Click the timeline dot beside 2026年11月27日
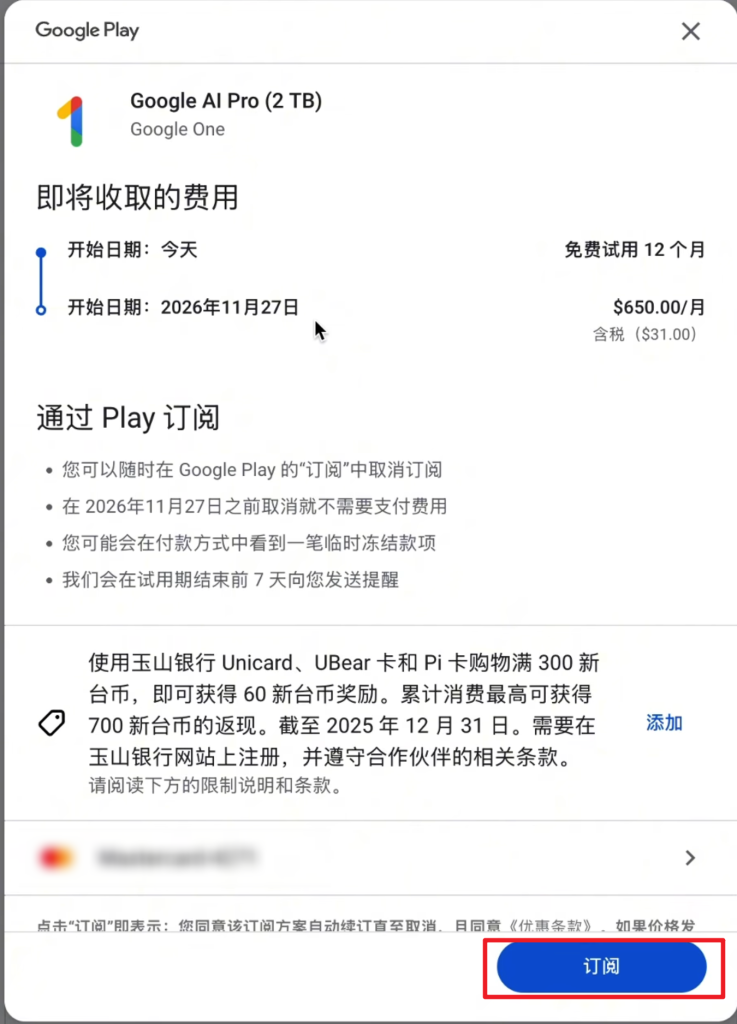Viewport: 737px width, 1024px height. click(40, 309)
